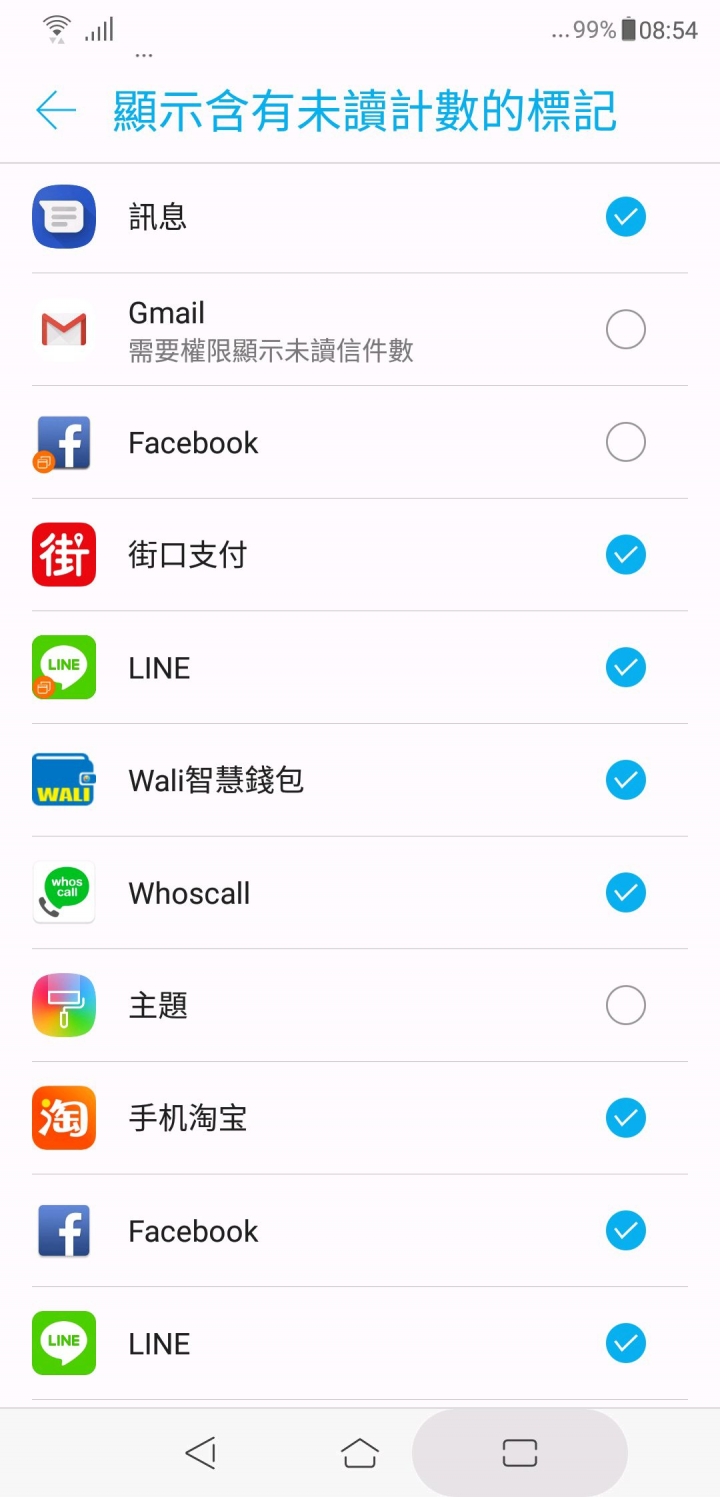This screenshot has width=720, height=1497.
Task: Go to the system home screen
Action: (x=360, y=1452)
